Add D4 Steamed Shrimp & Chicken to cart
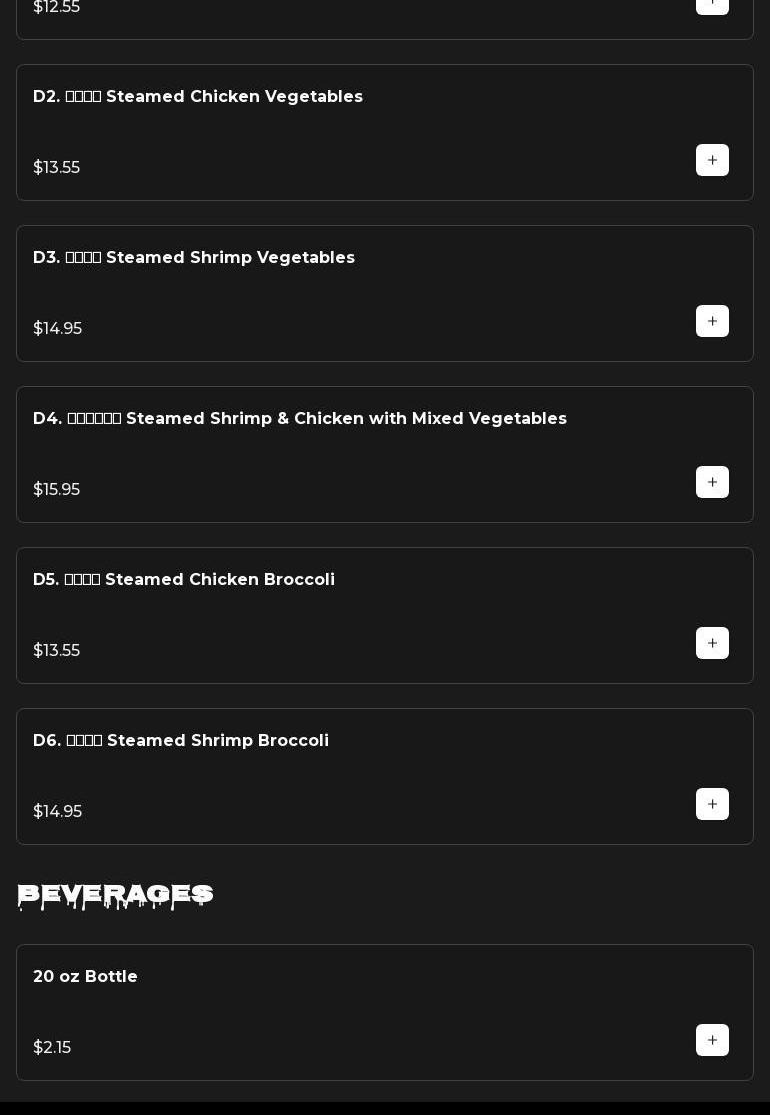770x1115 pixels. click(712, 482)
